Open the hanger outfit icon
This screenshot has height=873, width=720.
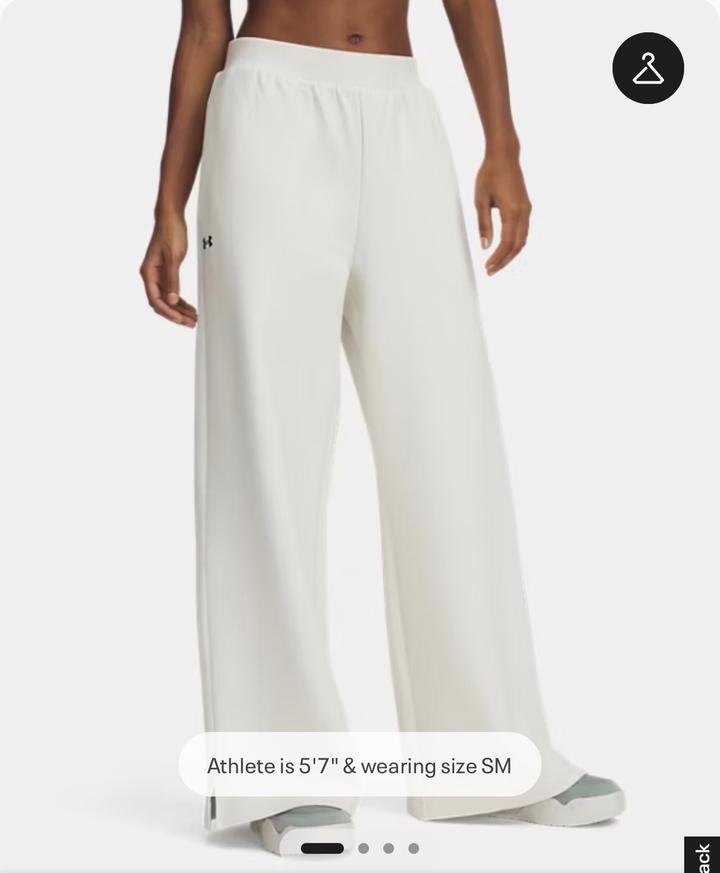coord(648,68)
